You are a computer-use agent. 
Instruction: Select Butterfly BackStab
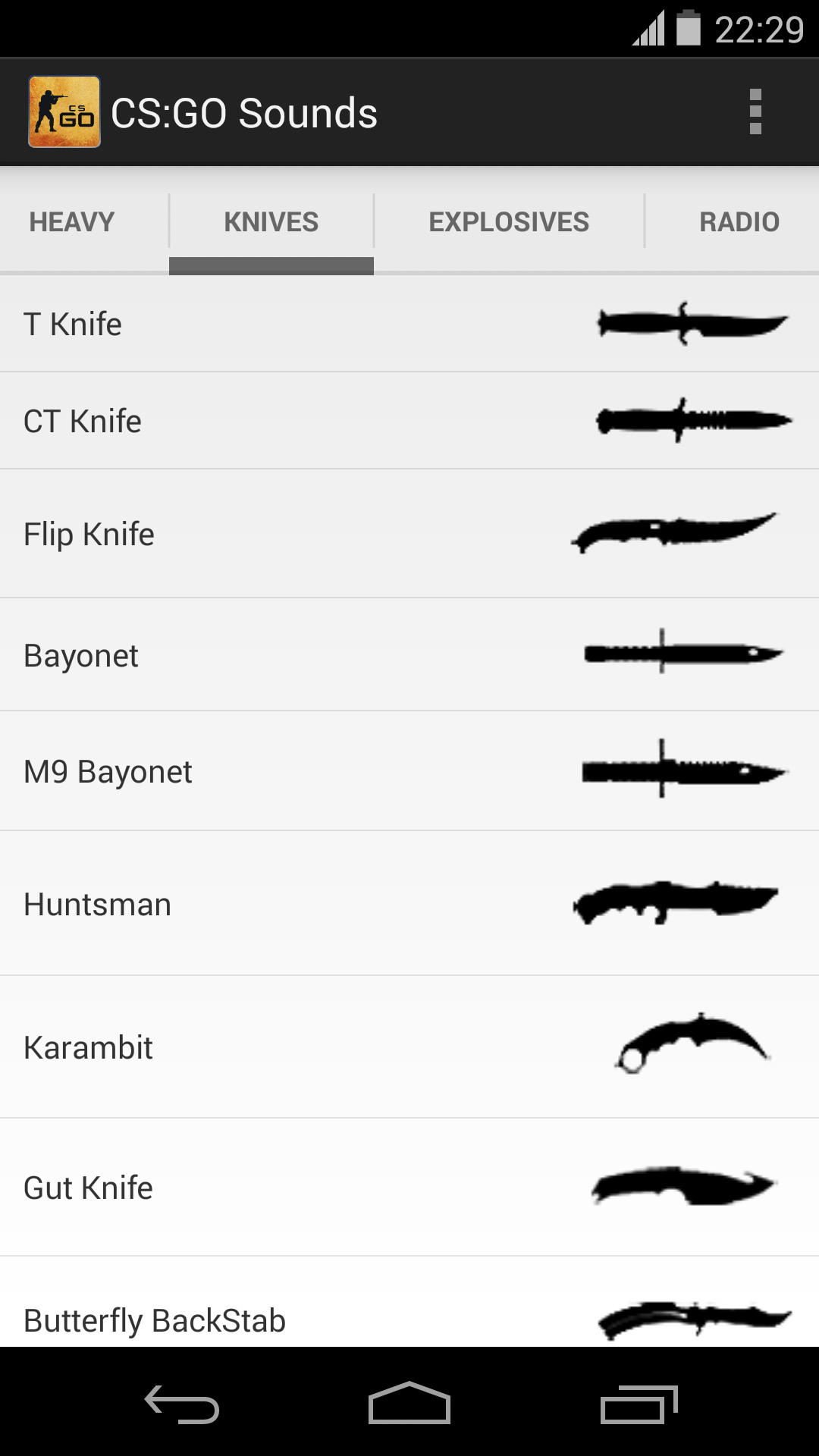point(409,1303)
